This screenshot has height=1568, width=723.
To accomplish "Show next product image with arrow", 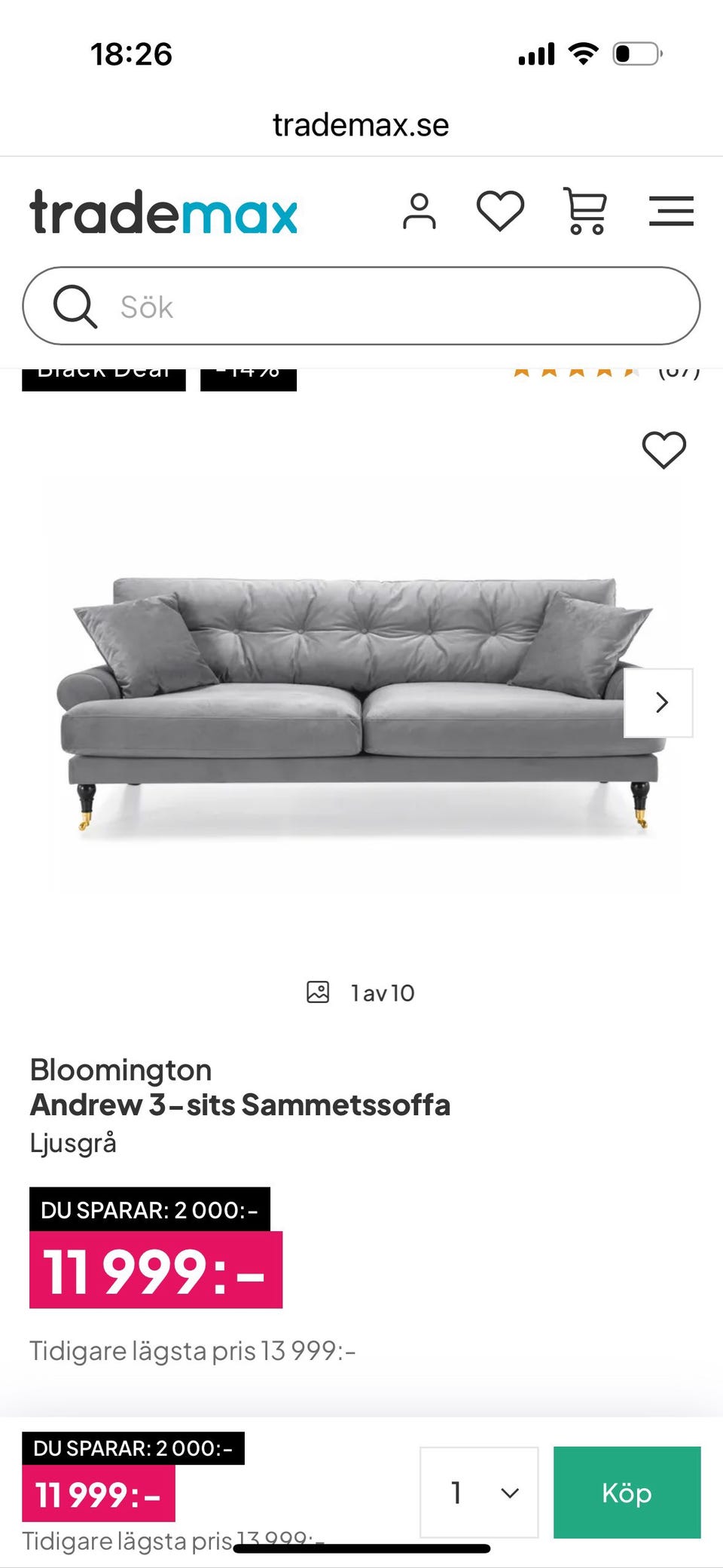I will click(x=660, y=702).
